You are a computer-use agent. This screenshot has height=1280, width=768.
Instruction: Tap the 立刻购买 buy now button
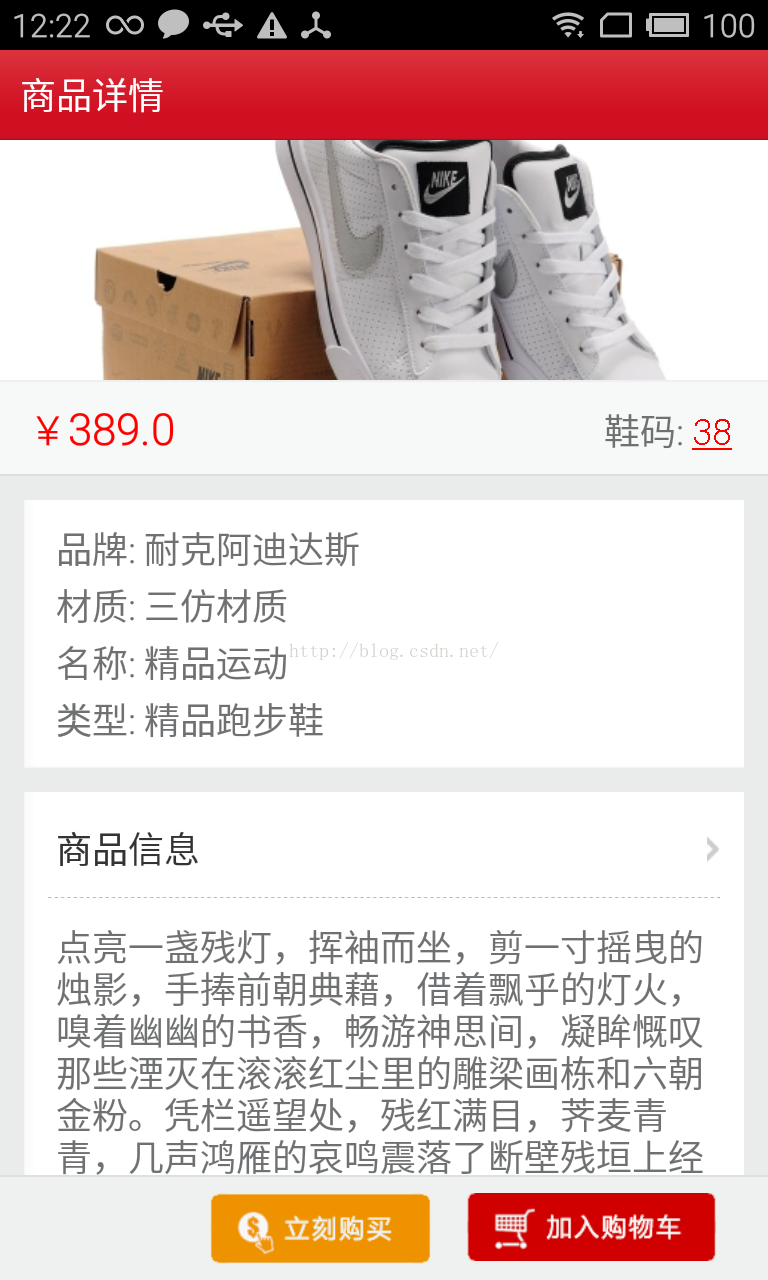pyautogui.click(x=320, y=1228)
